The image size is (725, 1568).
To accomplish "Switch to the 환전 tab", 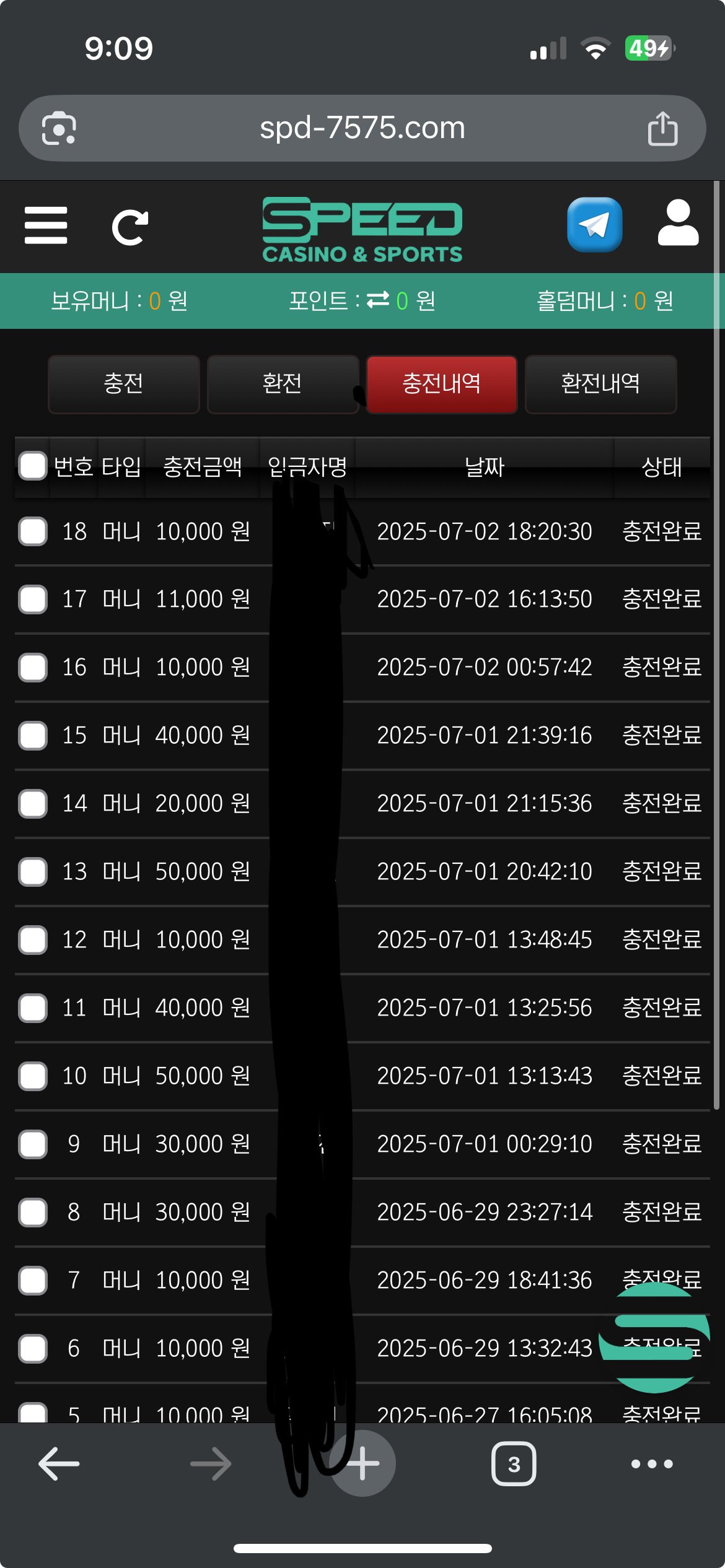I will coord(283,384).
